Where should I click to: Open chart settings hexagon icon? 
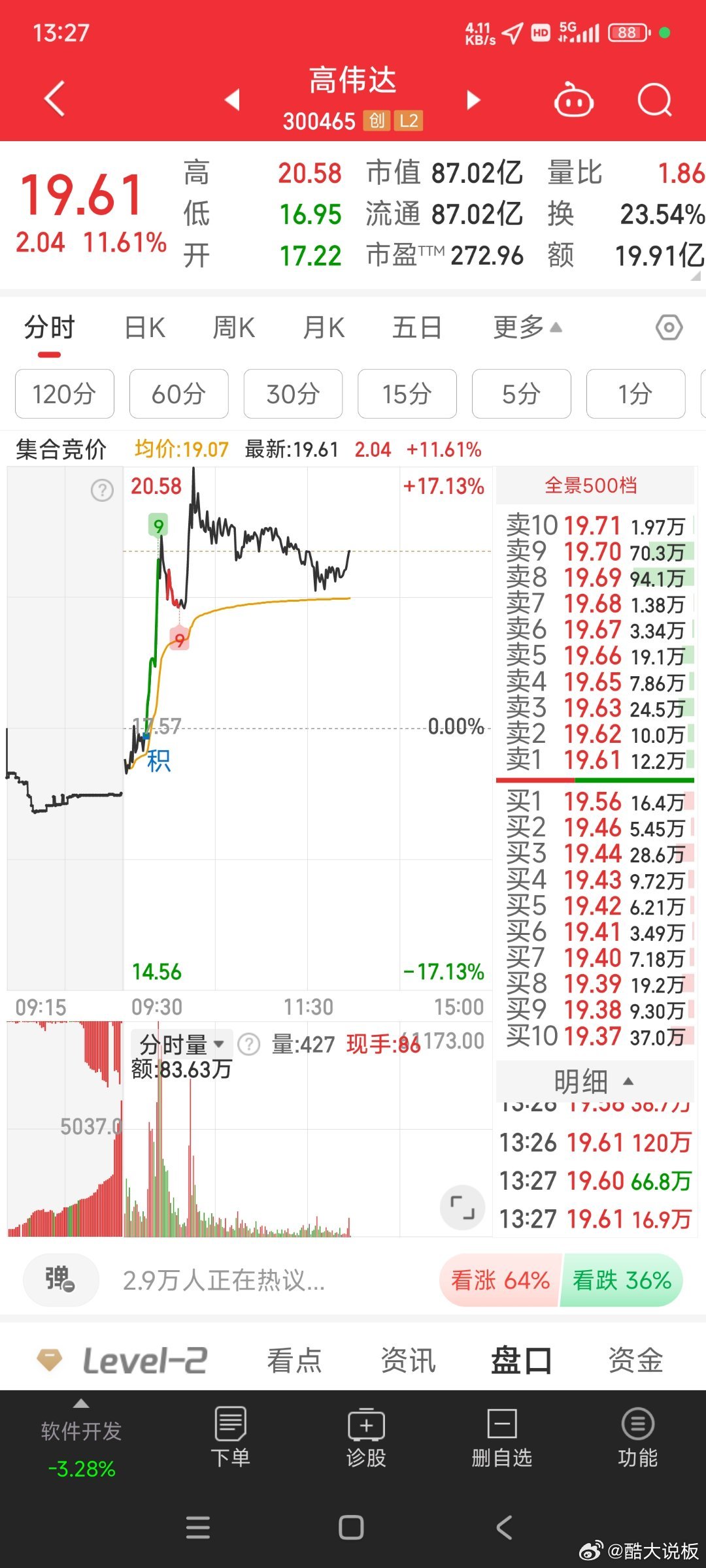coord(669,327)
